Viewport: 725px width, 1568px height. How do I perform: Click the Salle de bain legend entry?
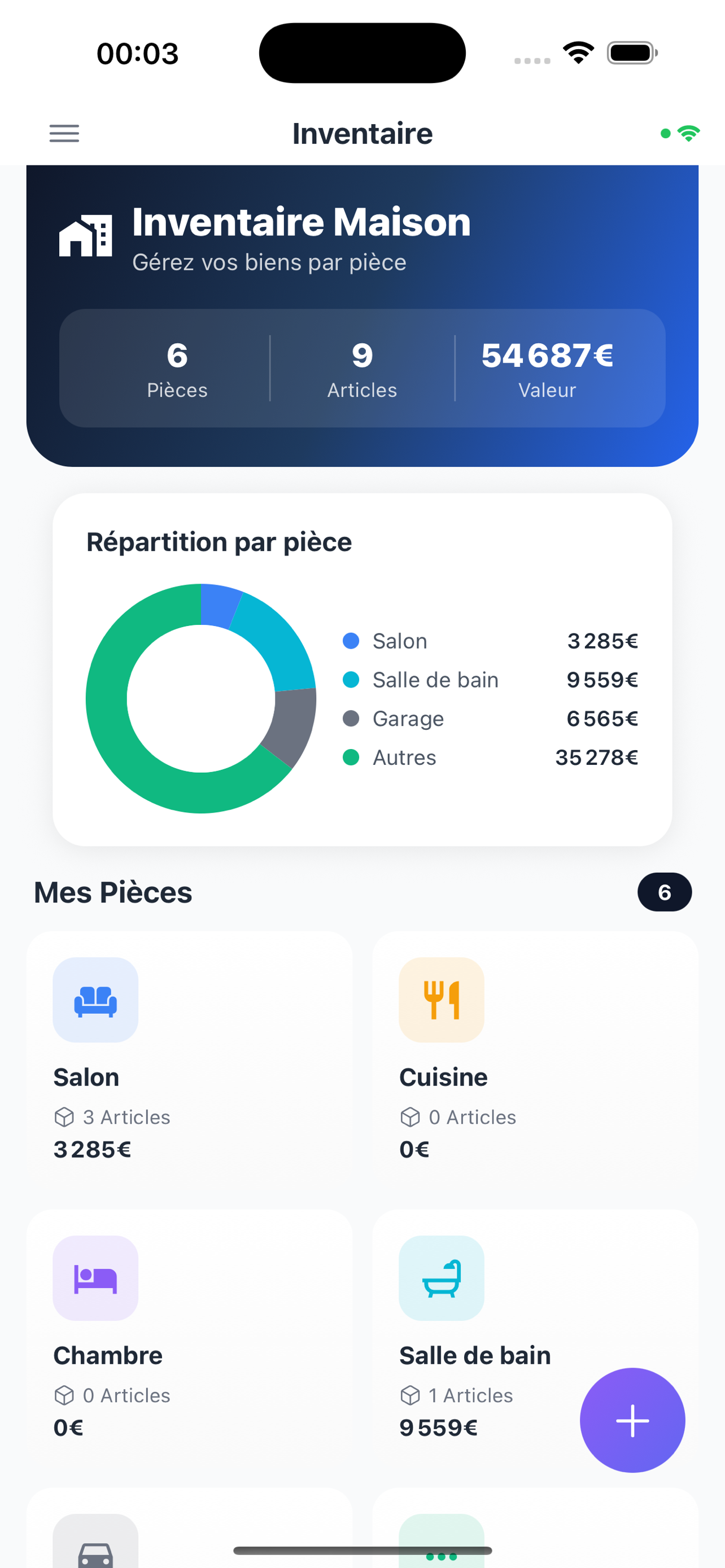click(x=434, y=680)
